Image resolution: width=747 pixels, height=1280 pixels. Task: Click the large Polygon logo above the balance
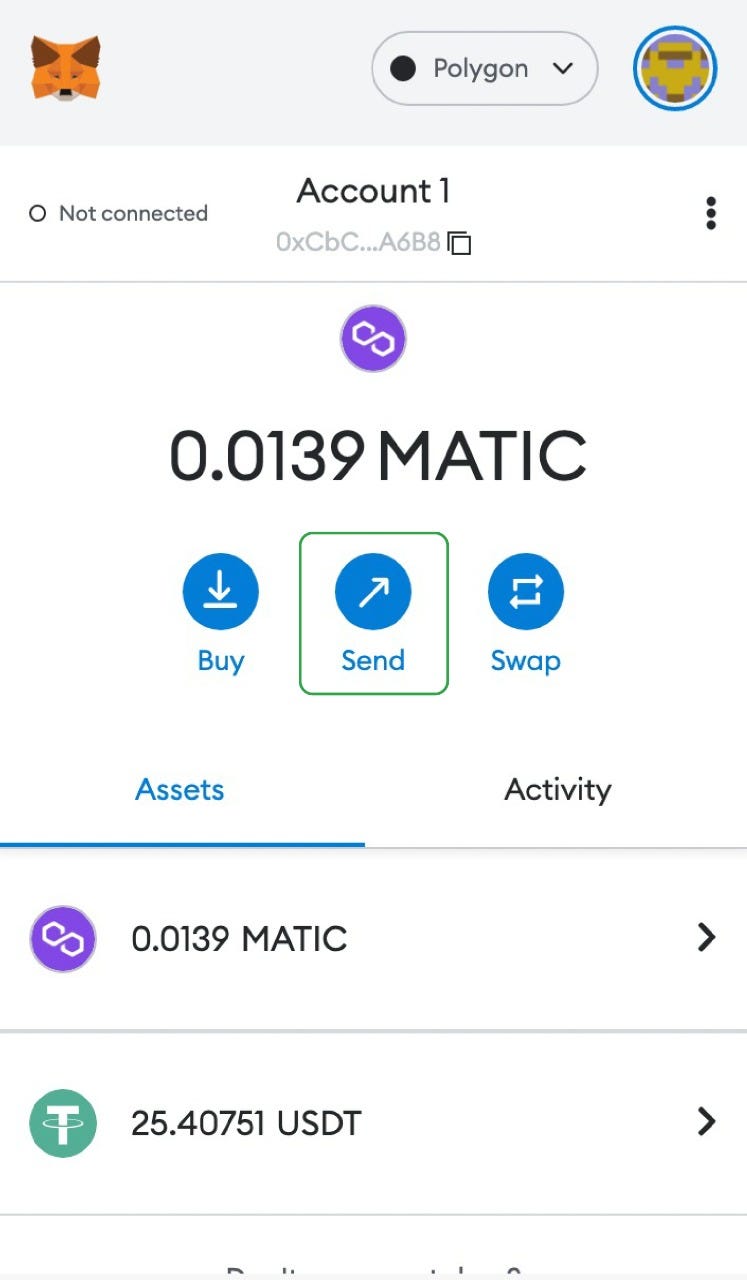(x=373, y=338)
